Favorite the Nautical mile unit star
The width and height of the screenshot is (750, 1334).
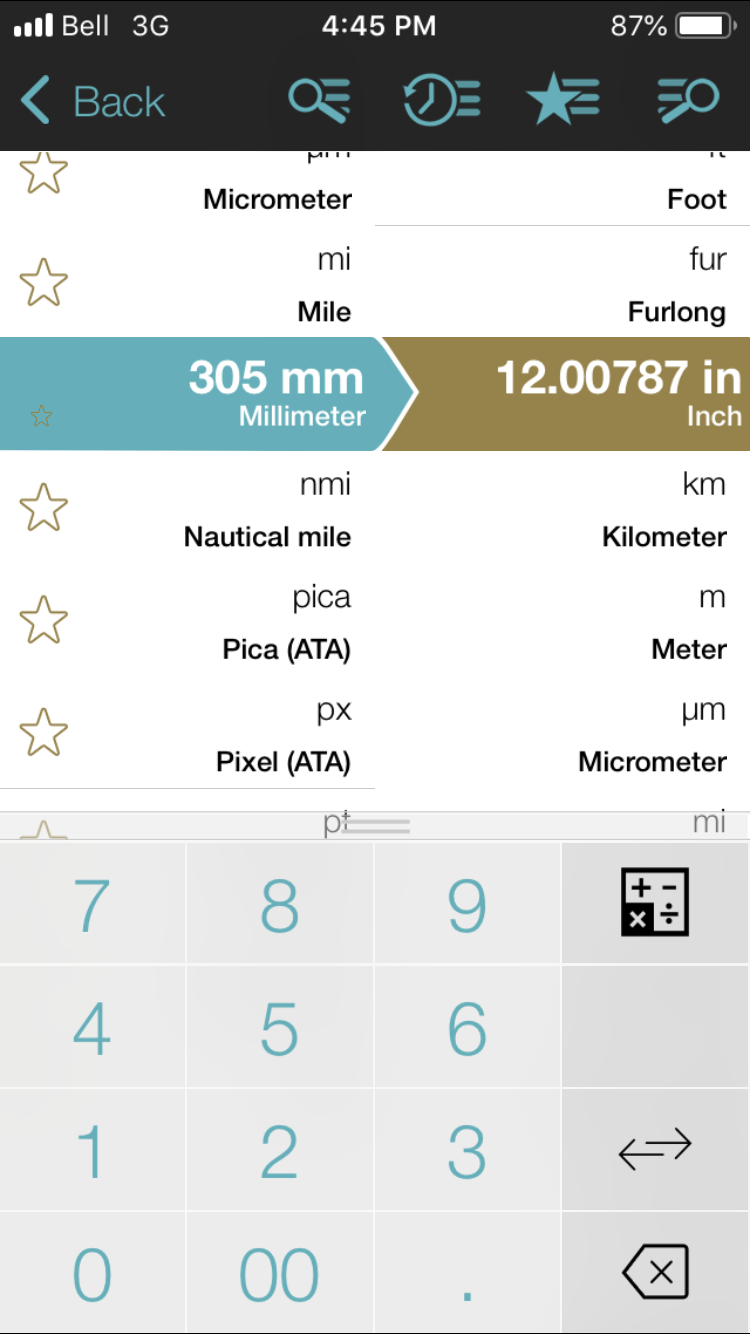point(44,508)
